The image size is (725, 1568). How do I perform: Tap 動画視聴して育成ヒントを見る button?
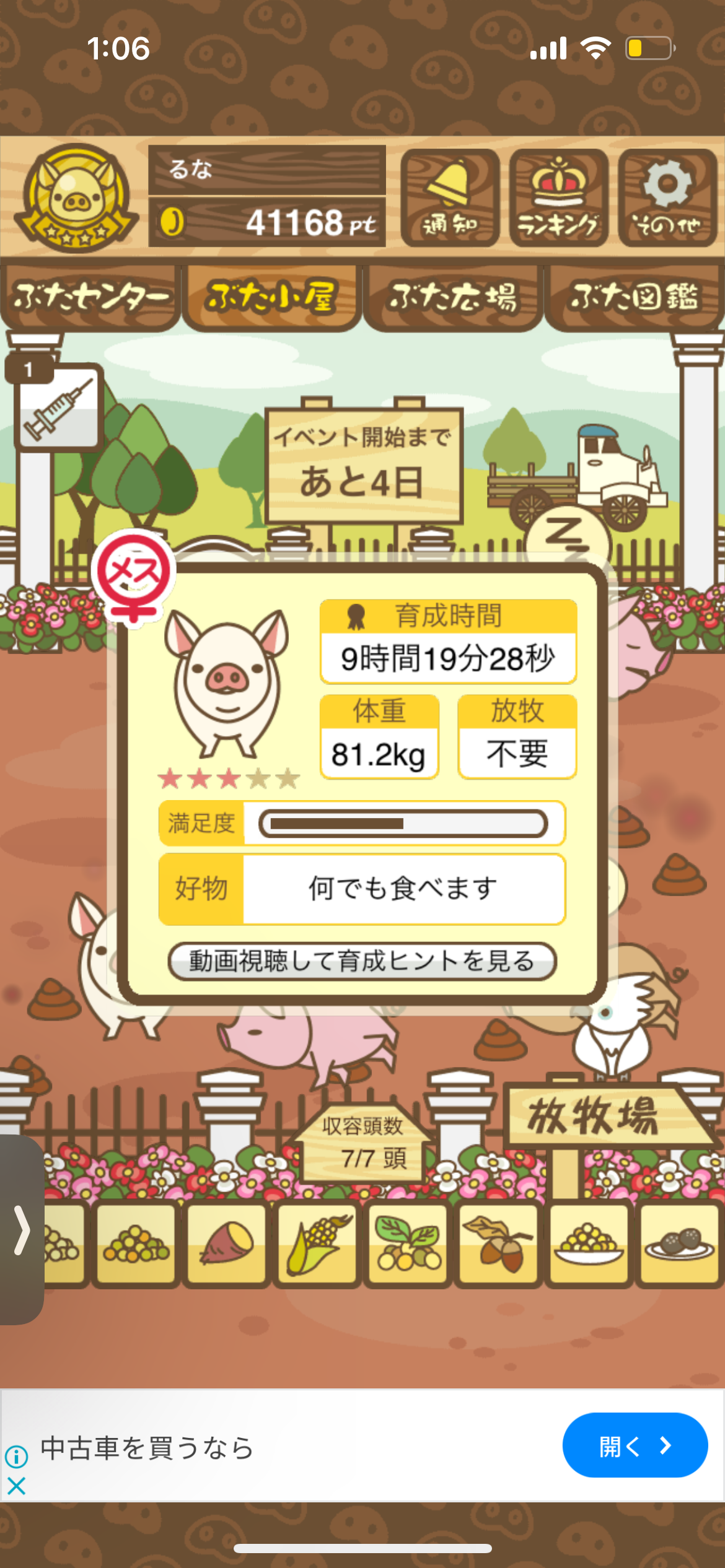tap(362, 961)
